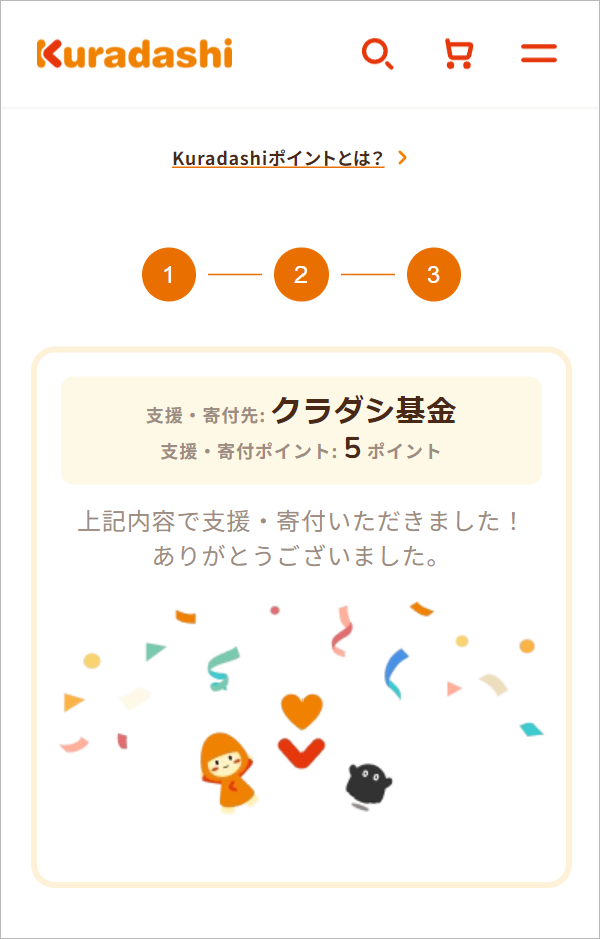Open the 'Kuradashiポイントとは?' link

tap(279, 158)
